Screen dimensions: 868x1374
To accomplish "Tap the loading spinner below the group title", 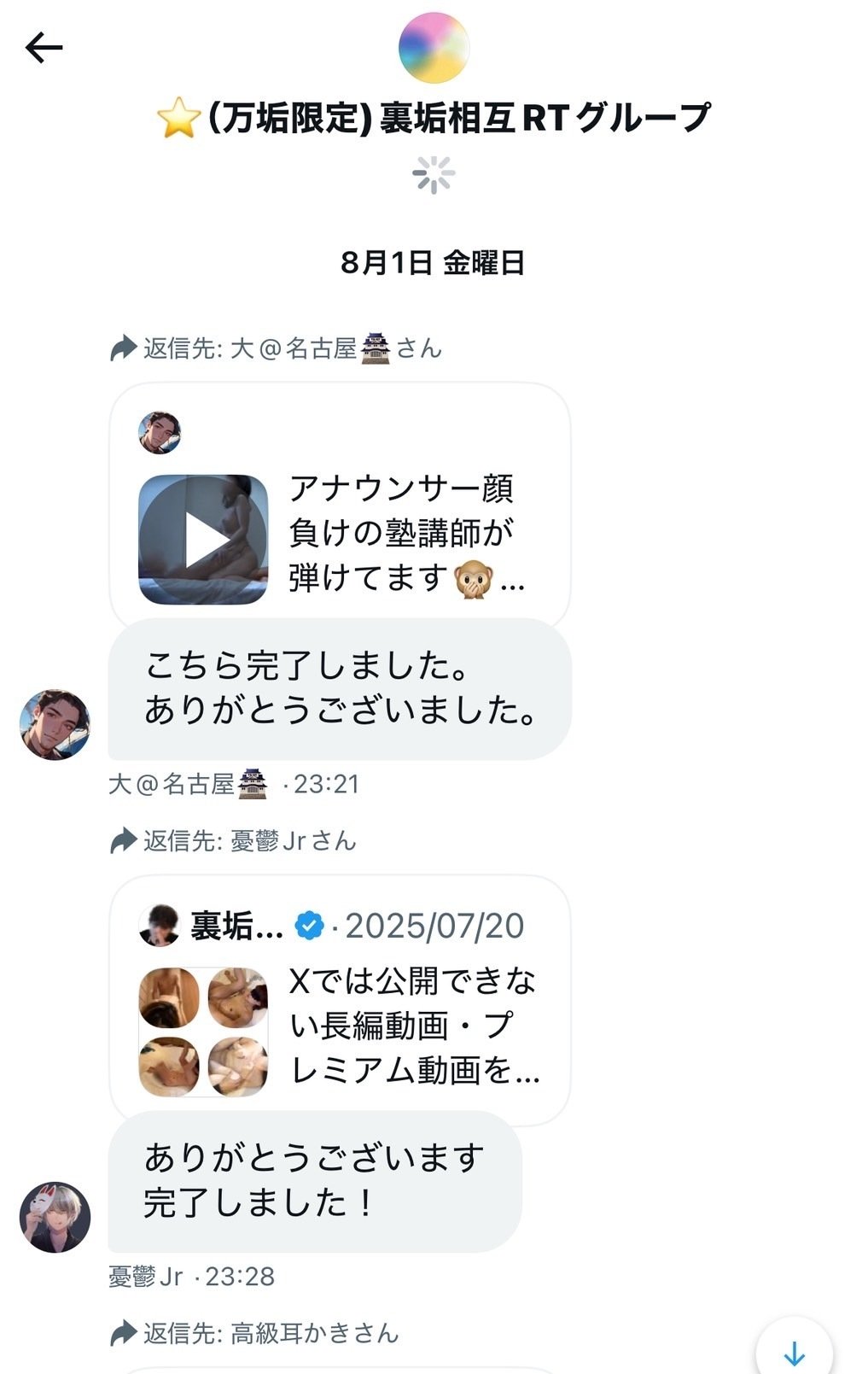I will [x=434, y=175].
